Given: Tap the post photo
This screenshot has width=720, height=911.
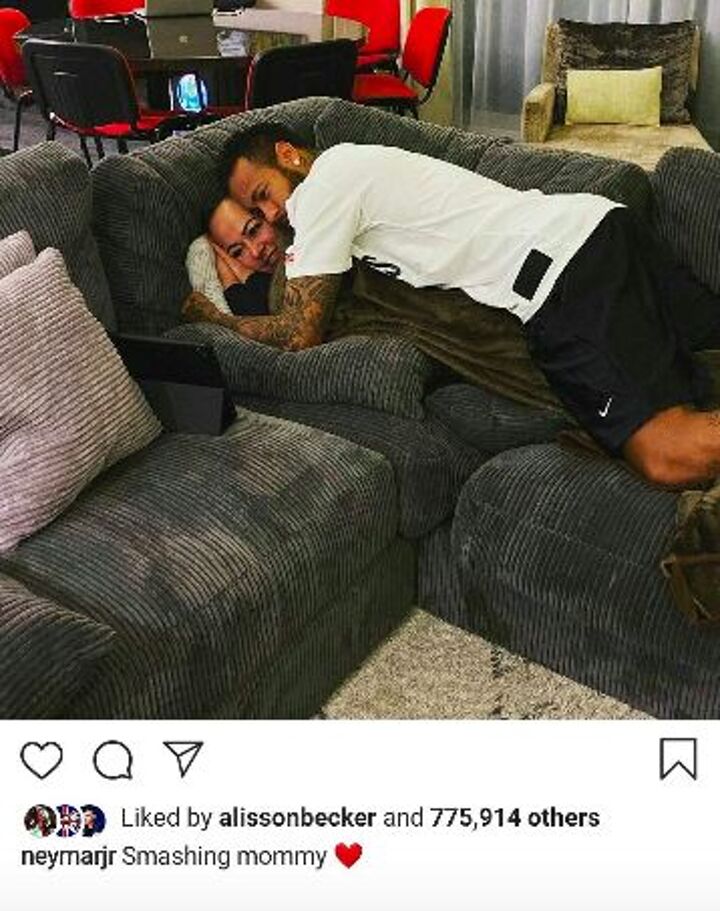Looking at the screenshot, I should click(360, 360).
